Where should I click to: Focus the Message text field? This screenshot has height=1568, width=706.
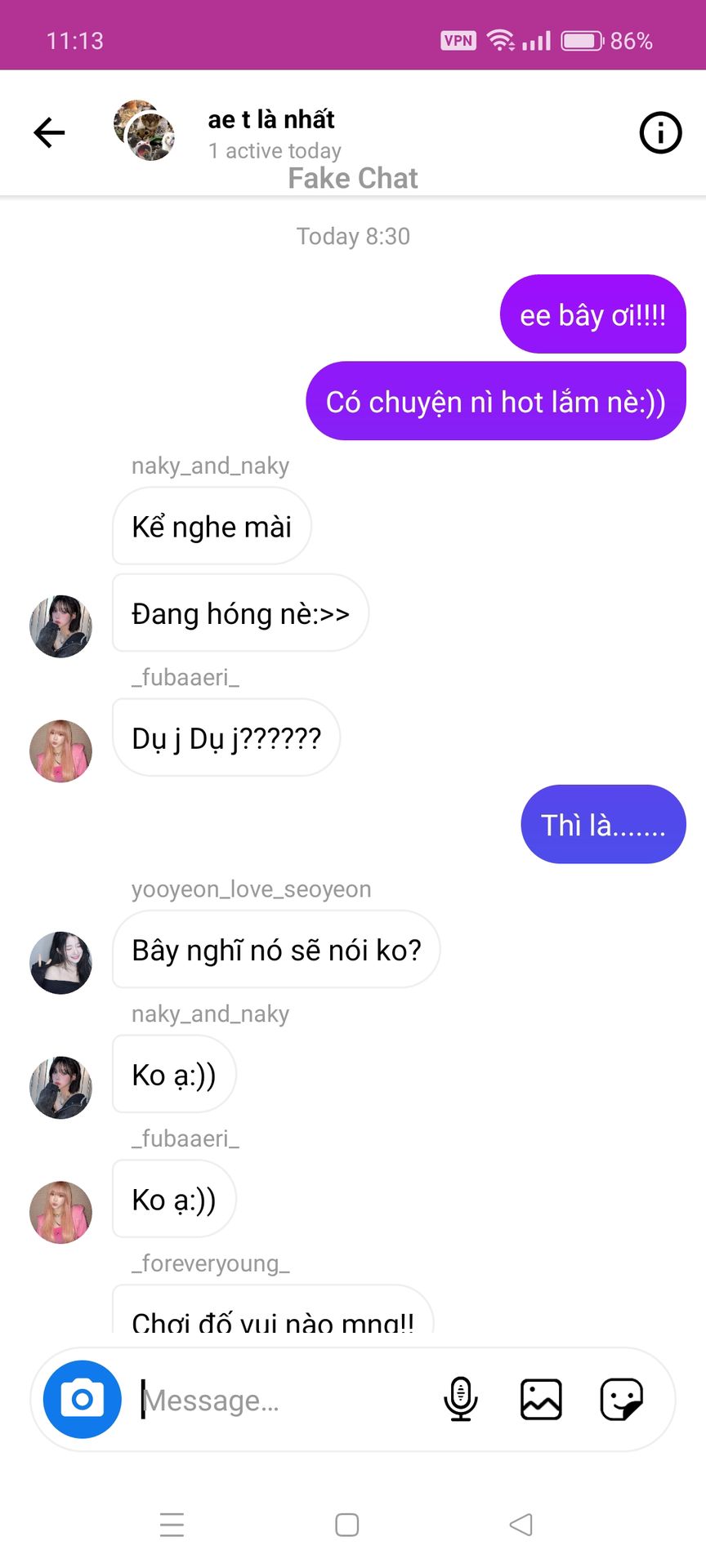pyautogui.click(x=278, y=1400)
